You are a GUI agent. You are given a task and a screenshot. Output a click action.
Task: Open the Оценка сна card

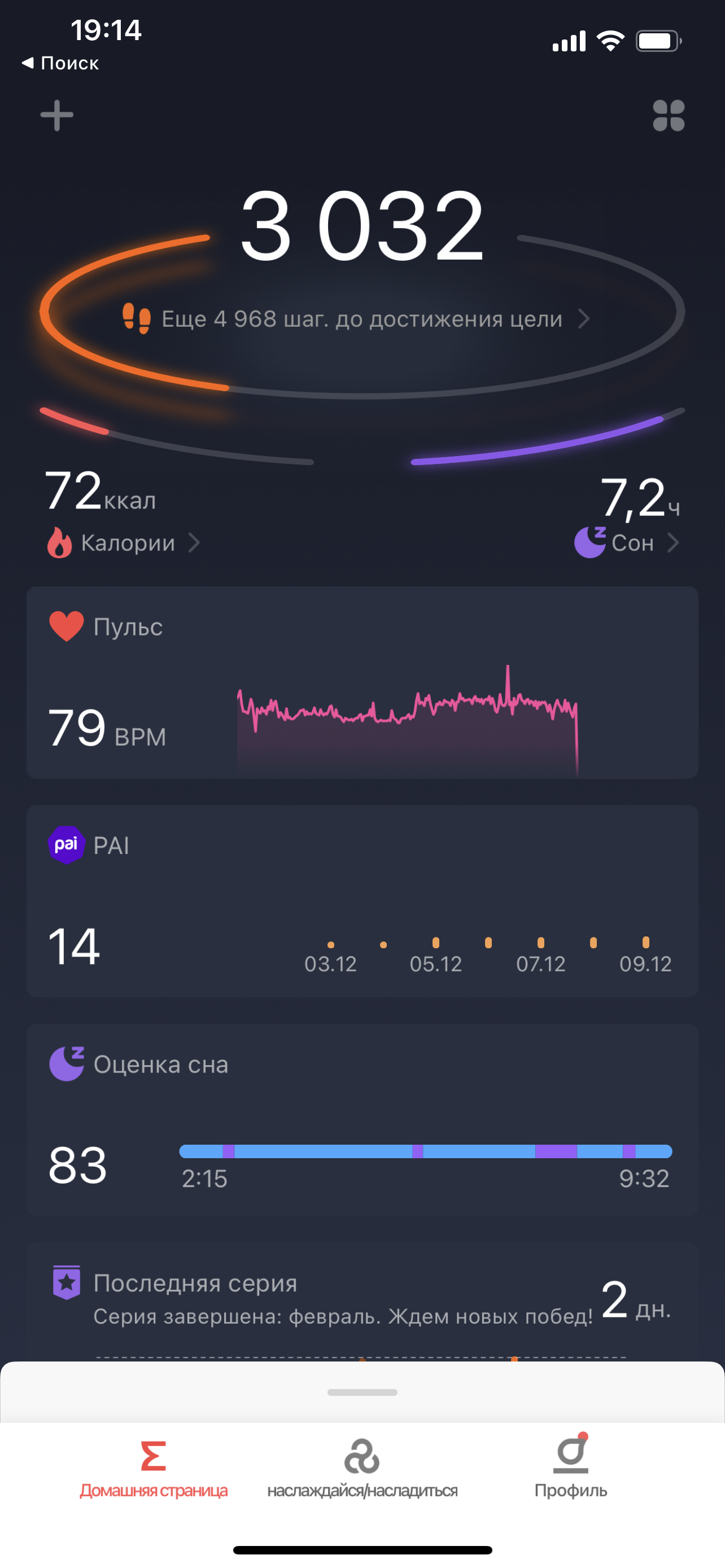coord(361,1119)
